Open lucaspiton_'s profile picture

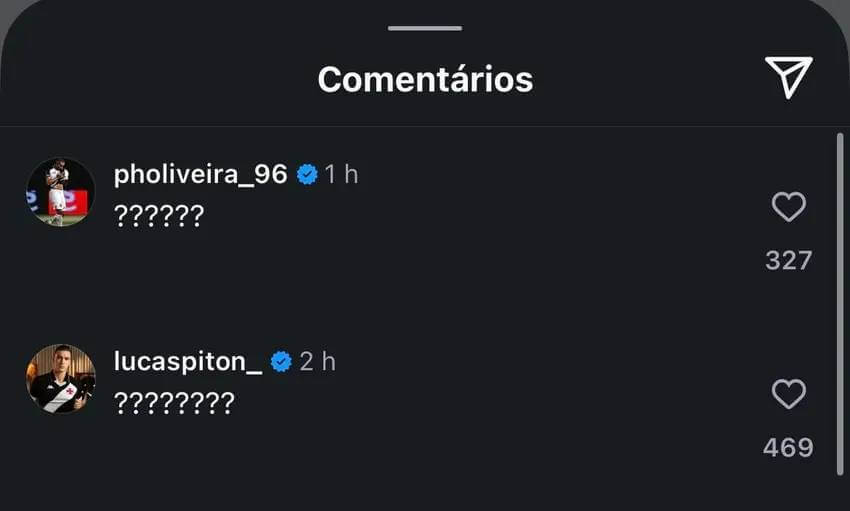pyautogui.click(x=60, y=379)
